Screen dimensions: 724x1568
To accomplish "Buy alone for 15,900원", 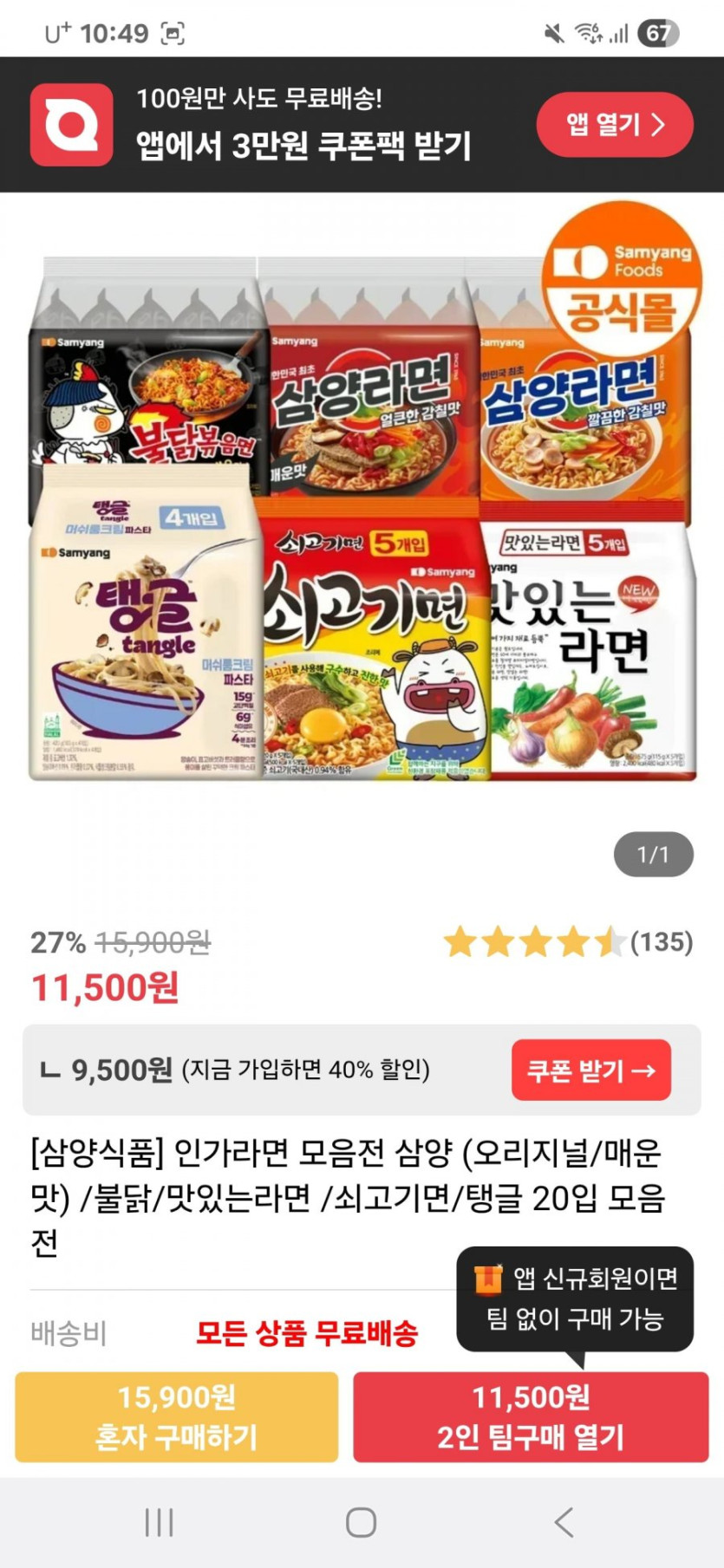I will 177,1417.
